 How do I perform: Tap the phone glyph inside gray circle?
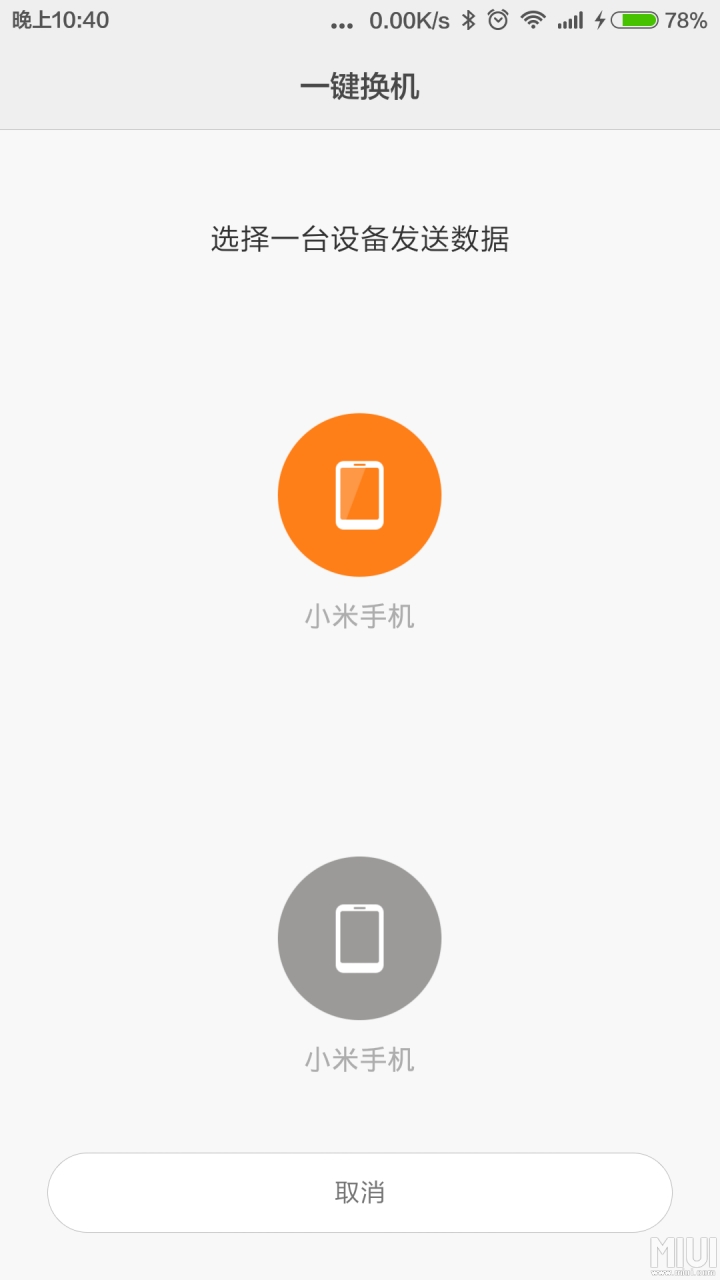(x=359, y=936)
